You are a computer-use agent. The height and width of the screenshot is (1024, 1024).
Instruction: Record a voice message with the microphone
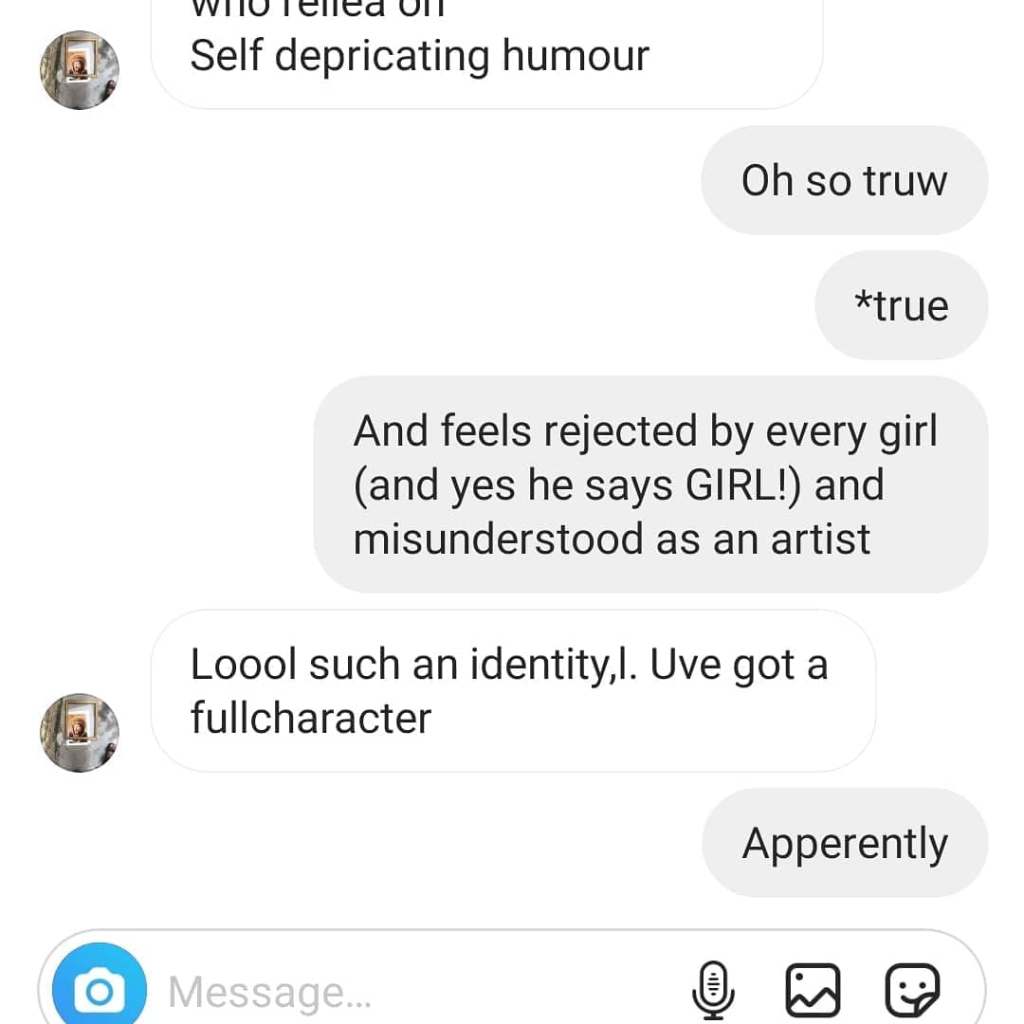pyautogui.click(x=713, y=990)
